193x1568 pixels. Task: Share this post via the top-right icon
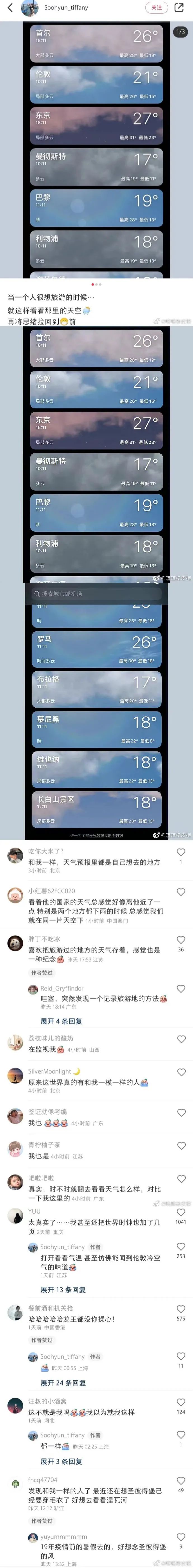[x=179, y=7]
